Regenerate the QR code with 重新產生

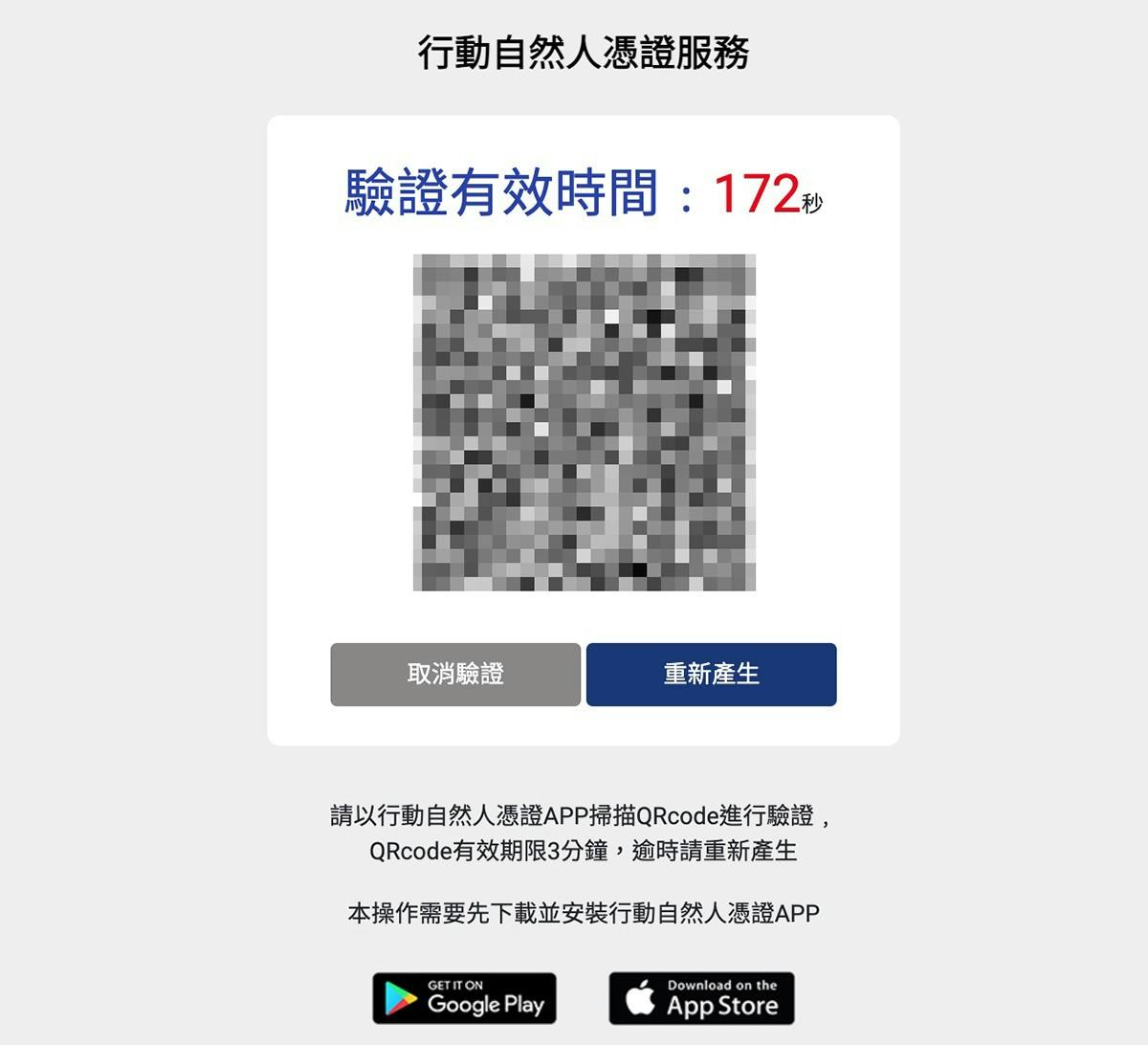[x=711, y=675]
